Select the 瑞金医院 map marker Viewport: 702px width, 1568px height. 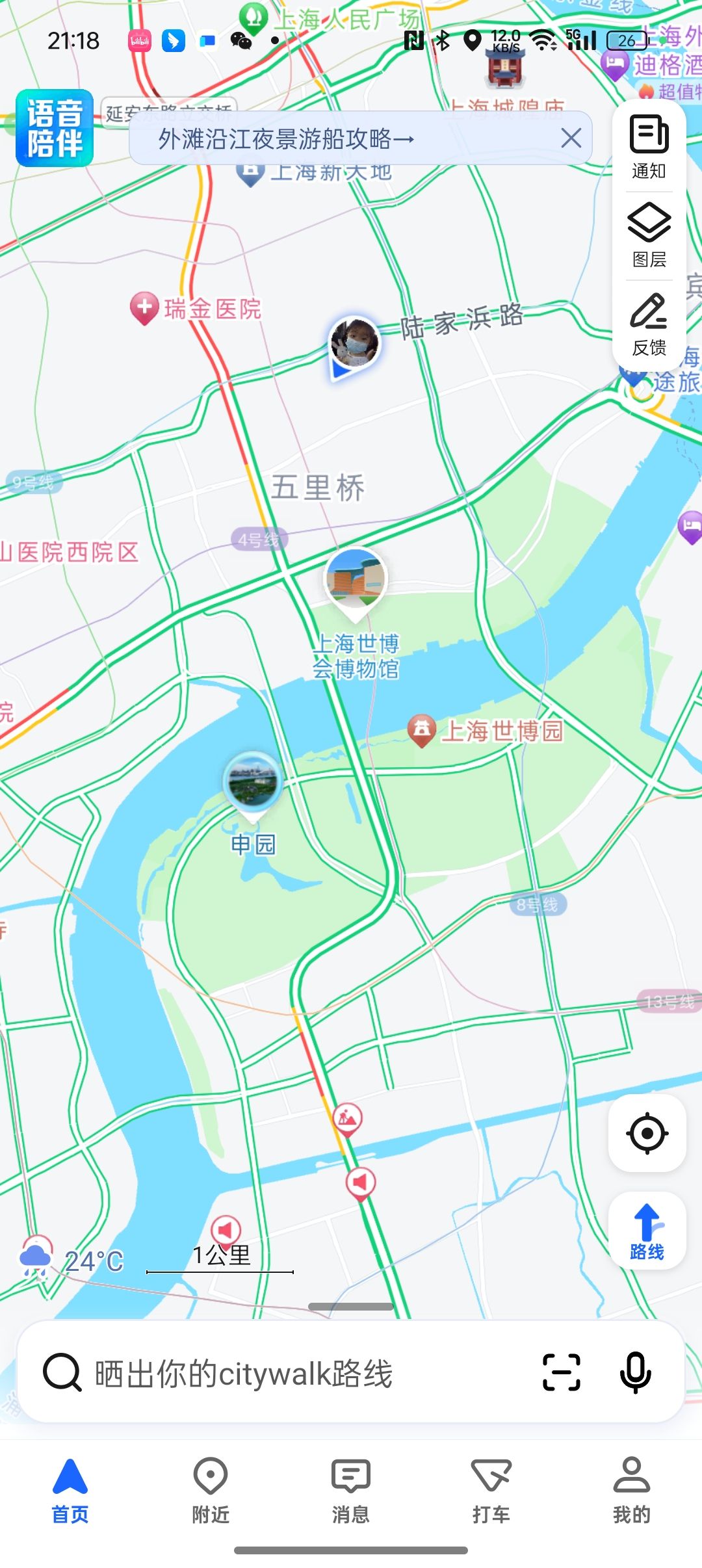coord(145,307)
